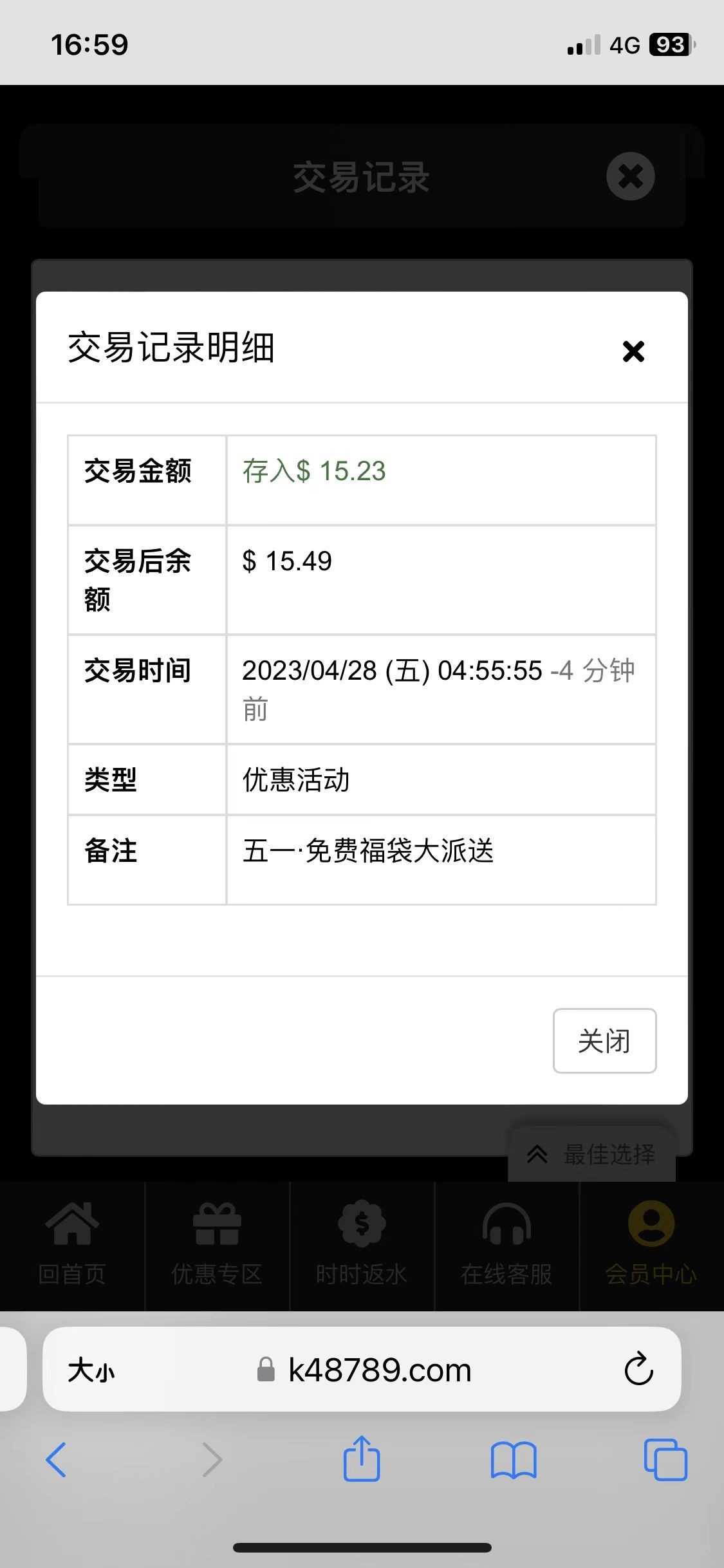Show all open Safari tabs
The width and height of the screenshot is (724, 1568).
point(665,1460)
